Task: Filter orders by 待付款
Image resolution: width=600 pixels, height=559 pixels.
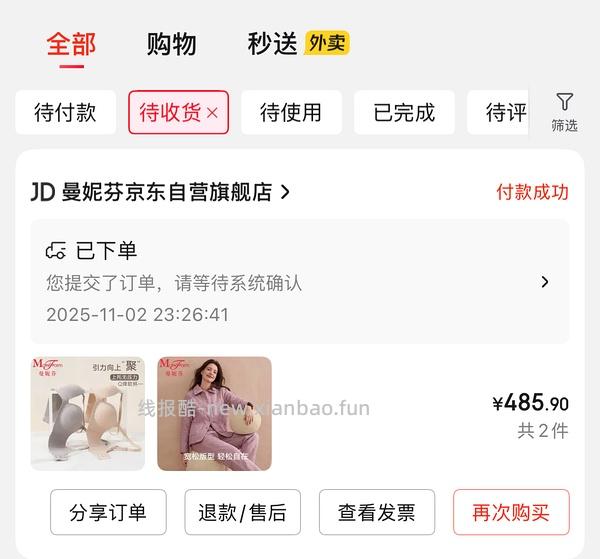Action: pos(65,113)
